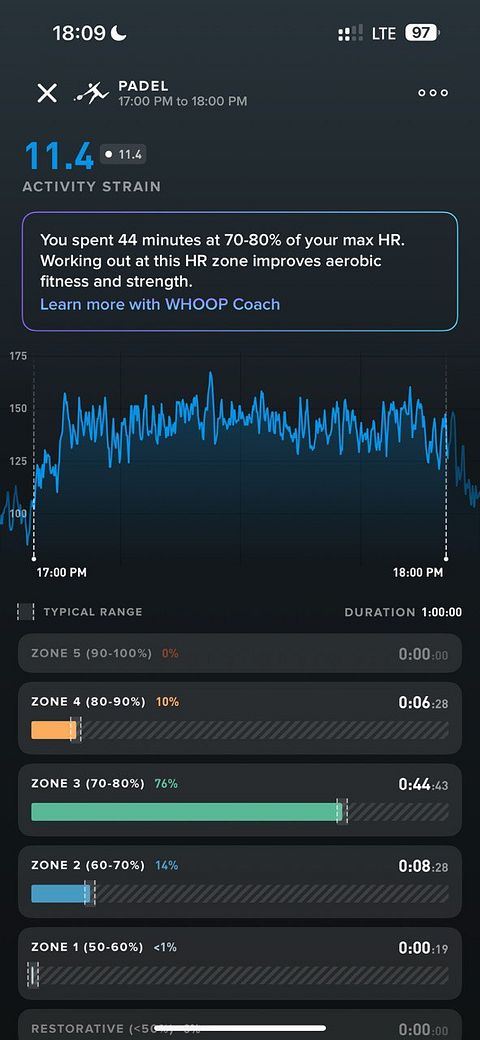Close the Padel activity screen
Viewport: 480px width, 1040px height.
pyautogui.click(x=47, y=93)
